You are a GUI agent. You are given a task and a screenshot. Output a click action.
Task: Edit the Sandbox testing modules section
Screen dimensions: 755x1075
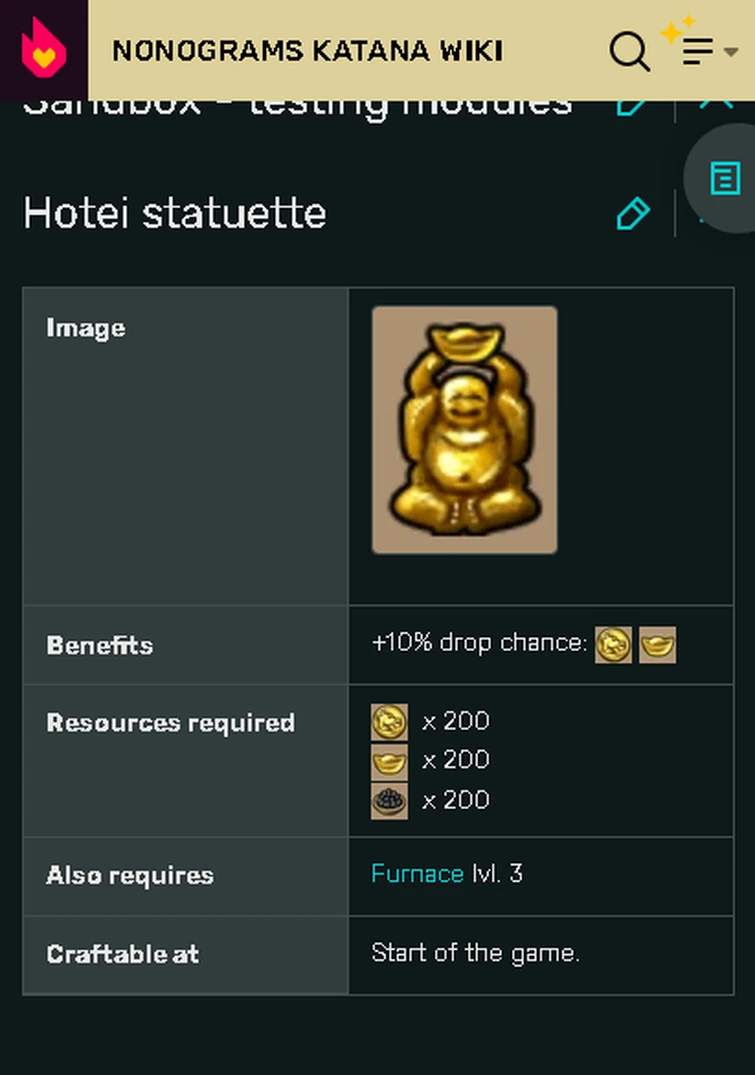[x=632, y=104]
